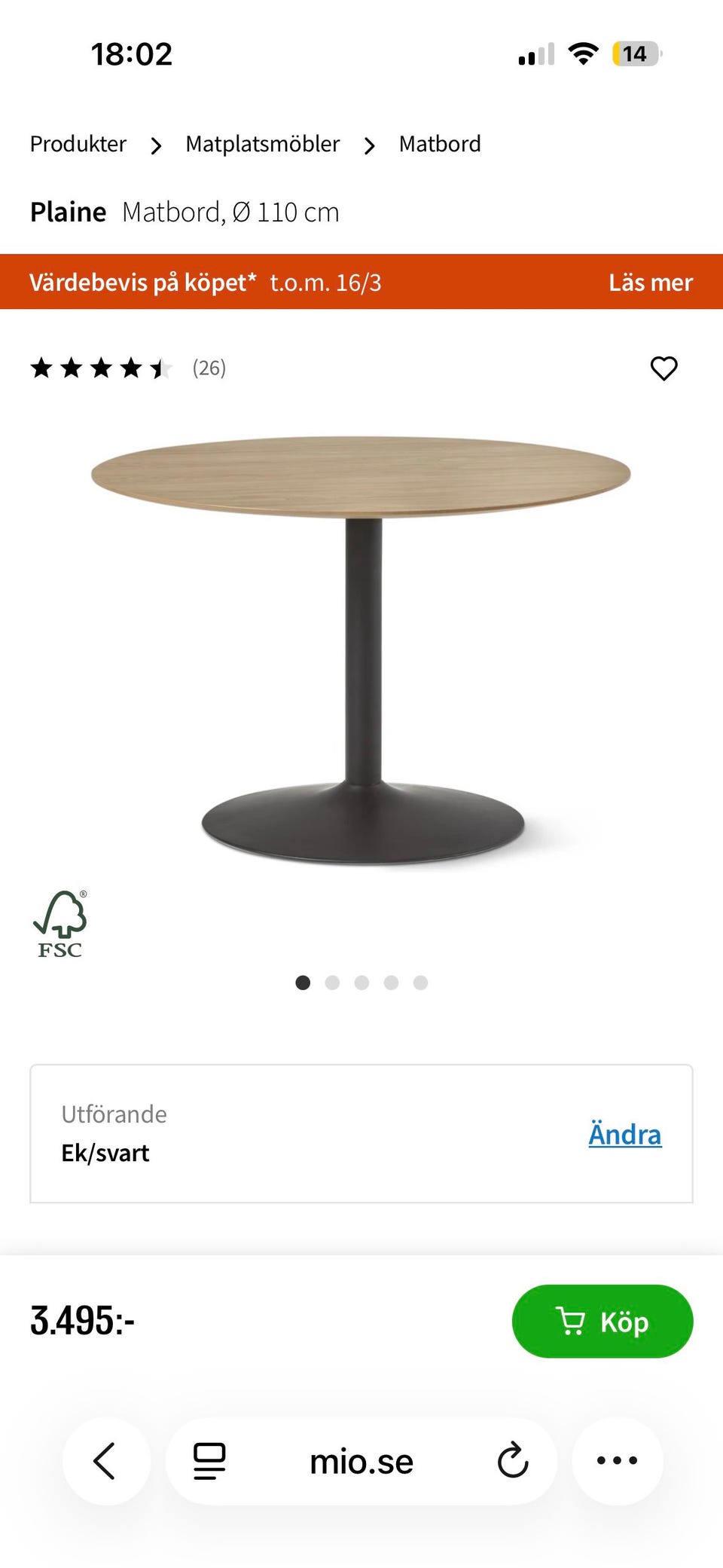Open the Matbord breadcrumb category
This screenshot has width=723, height=1568.
click(x=440, y=143)
